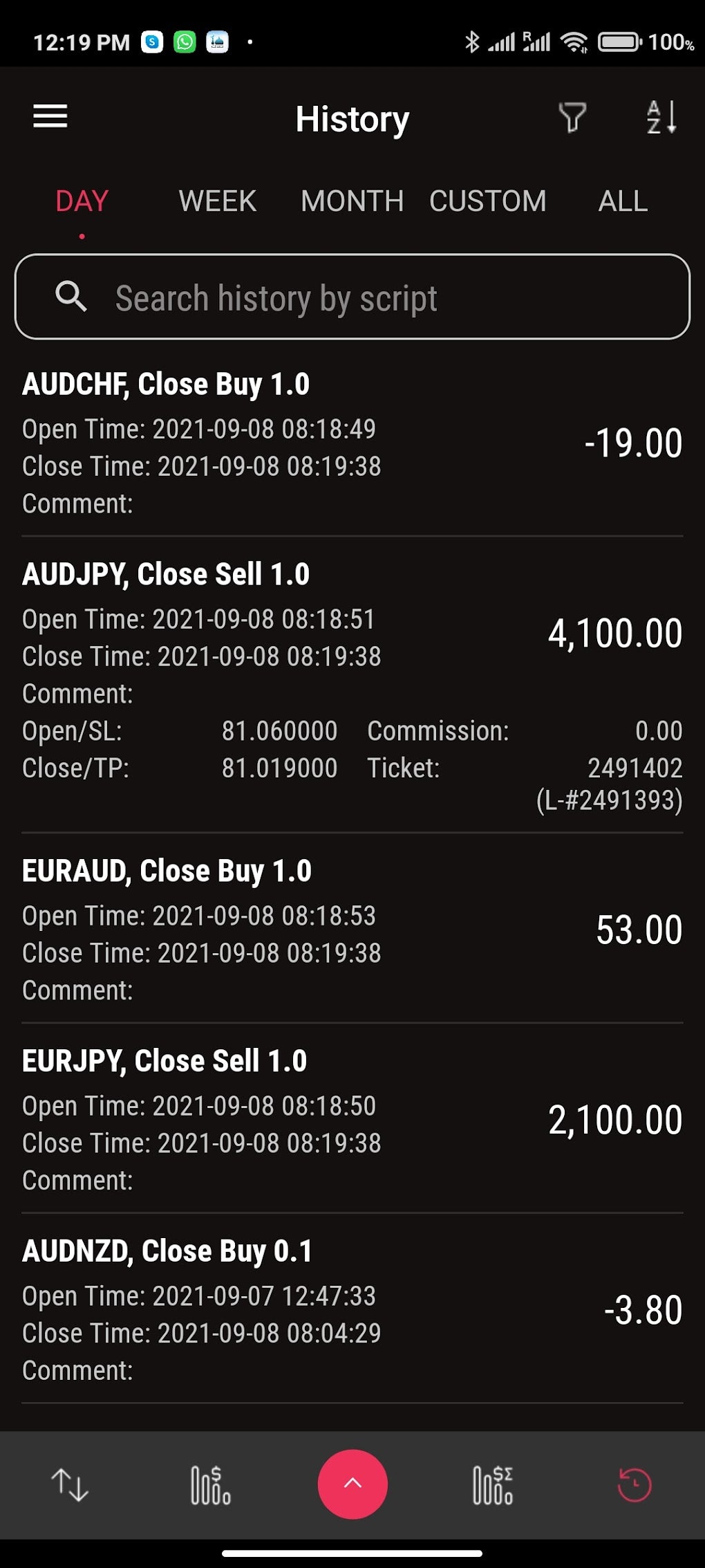Image resolution: width=705 pixels, height=1568 pixels.
Task: Tap the search magnifier icon
Action: (72, 297)
